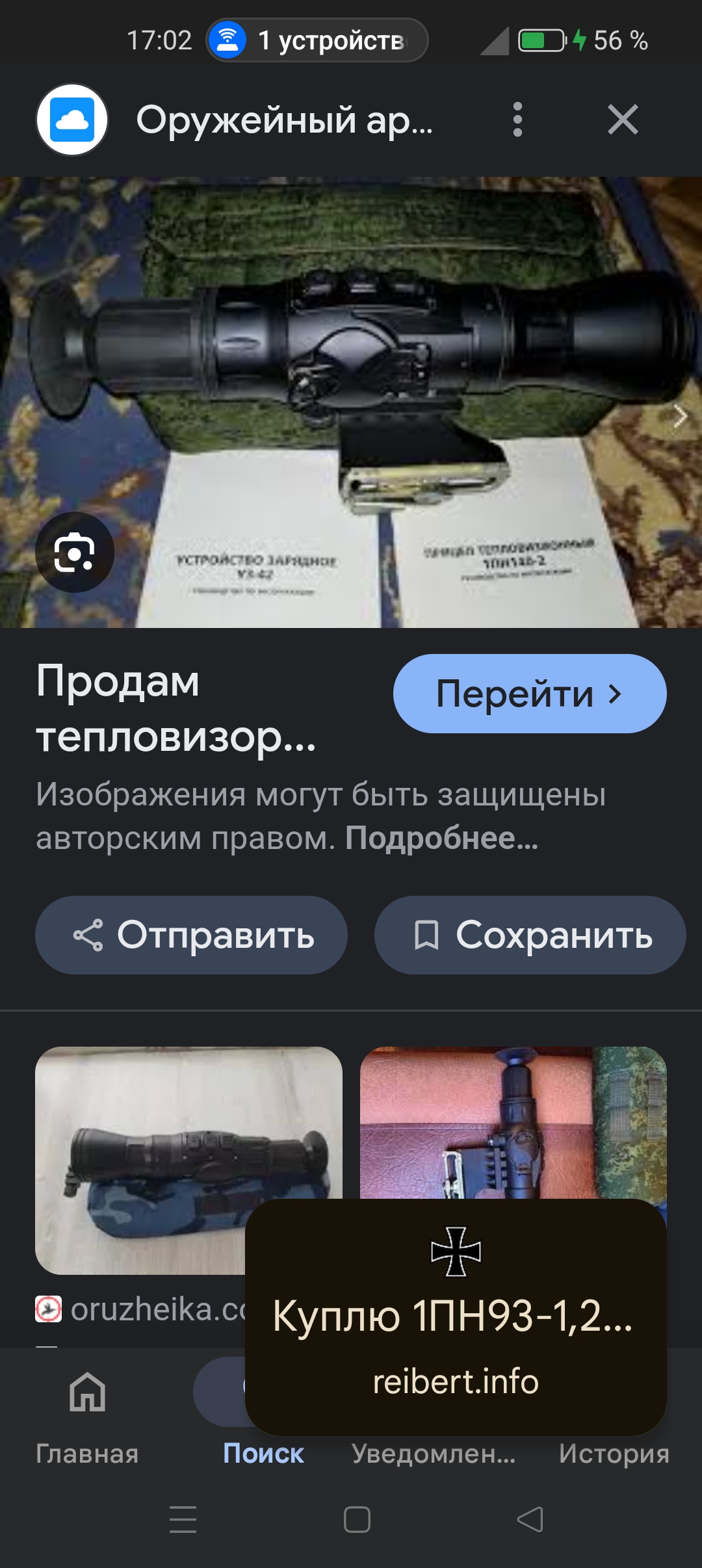Go to the Главная tab

[x=87, y=1415]
